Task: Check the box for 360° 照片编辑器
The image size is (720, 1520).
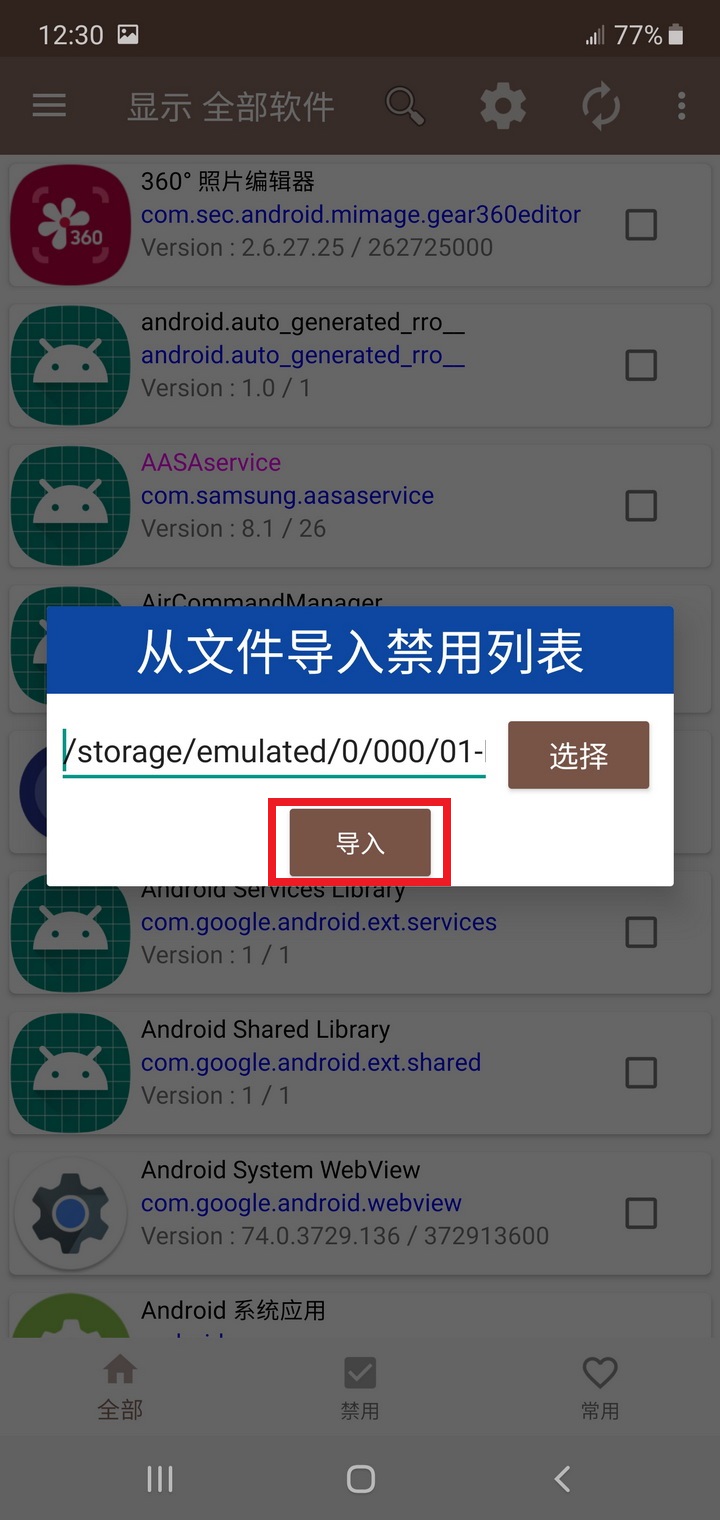Action: click(x=641, y=225)
